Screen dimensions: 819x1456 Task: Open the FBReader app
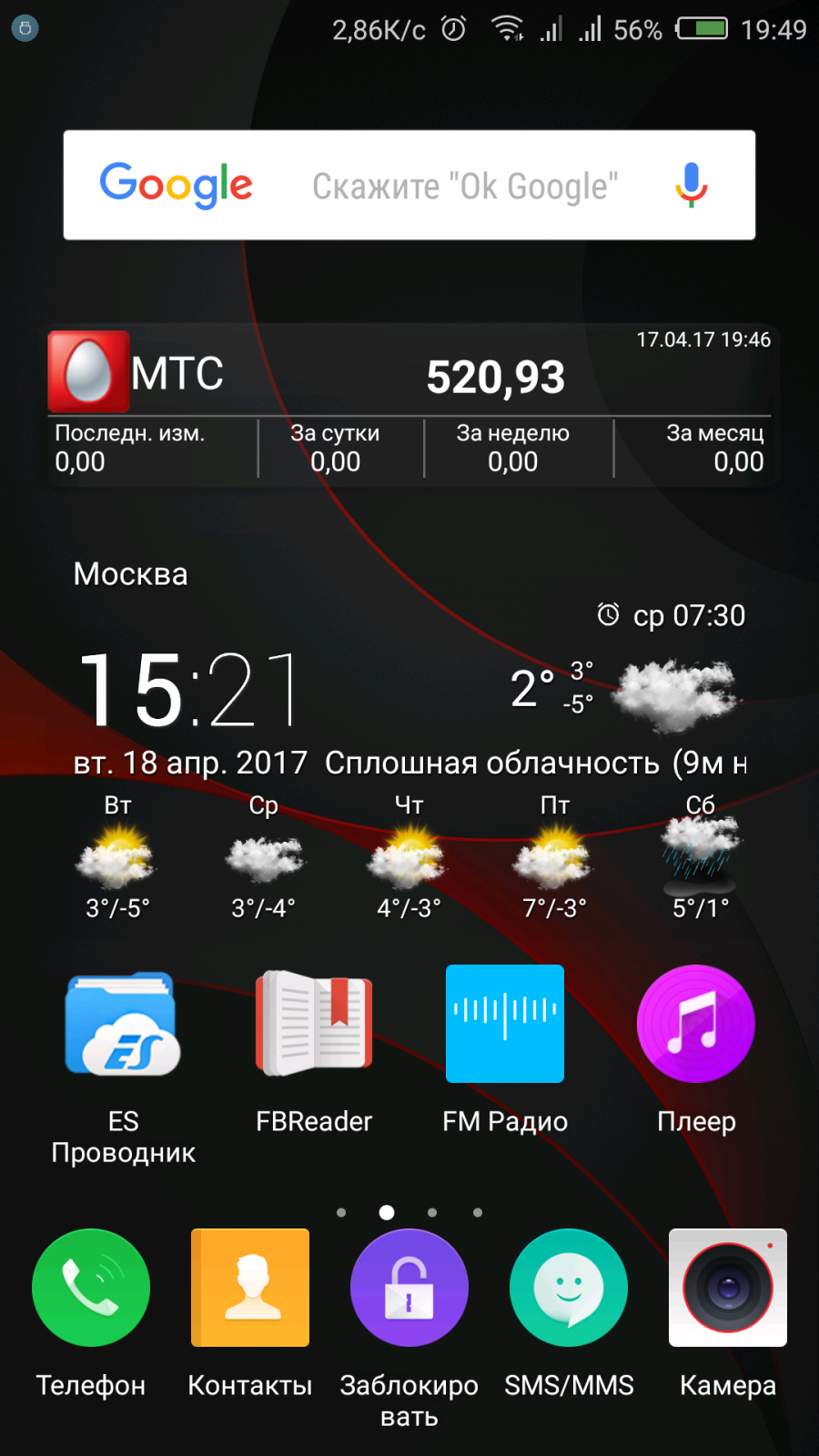314,1024
